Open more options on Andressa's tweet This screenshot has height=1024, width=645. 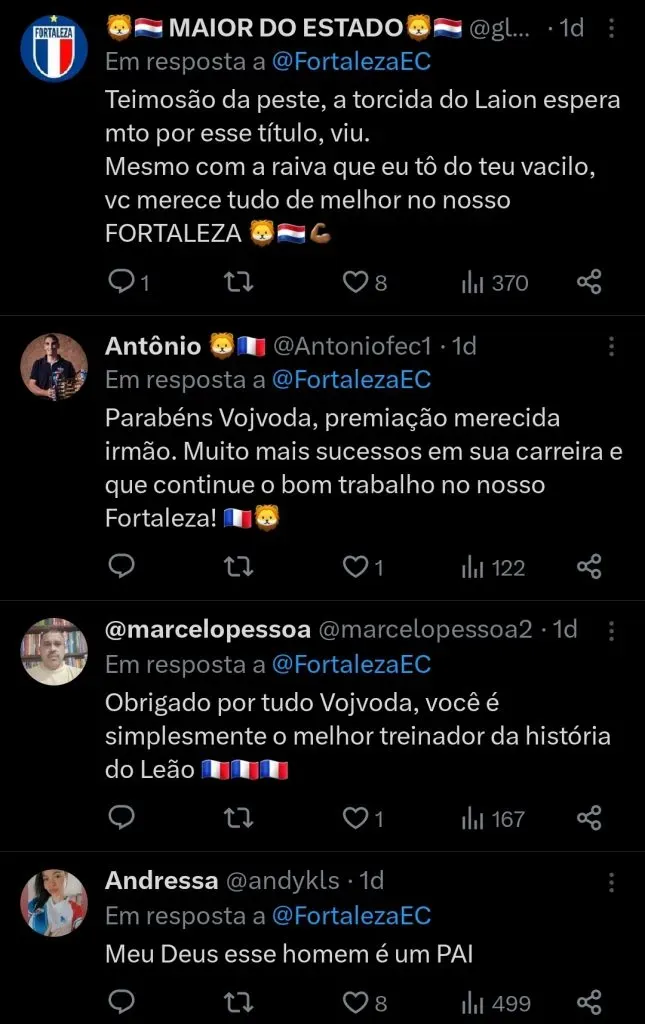pyautogui.click(x=612, y=882)
